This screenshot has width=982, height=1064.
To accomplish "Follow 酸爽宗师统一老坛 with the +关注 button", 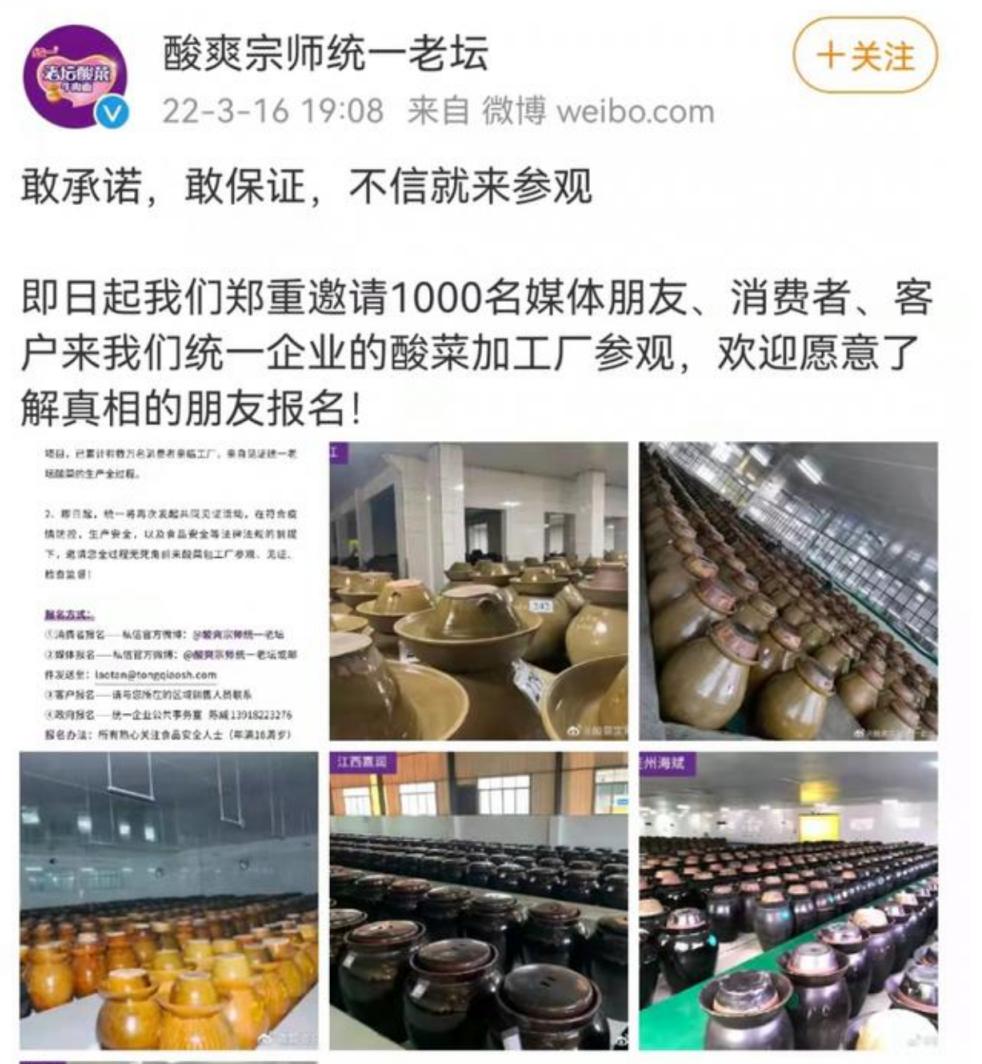I will click(x=864, y=56).
